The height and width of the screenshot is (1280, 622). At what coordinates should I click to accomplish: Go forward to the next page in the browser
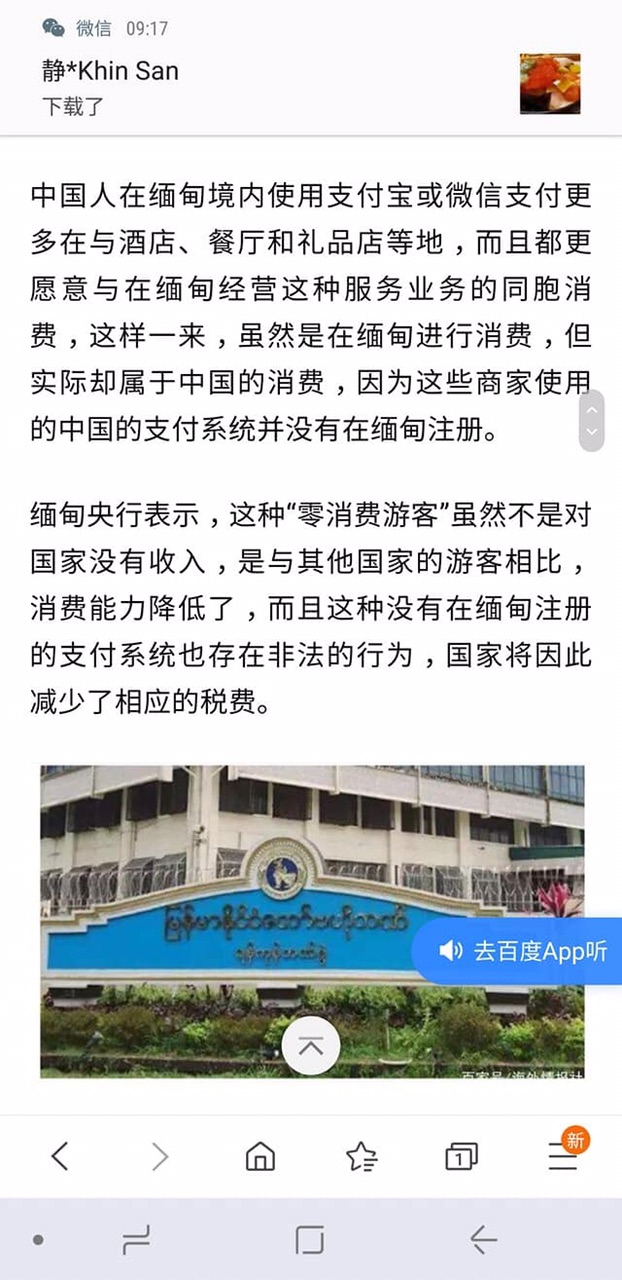(x=160, y=1156)
